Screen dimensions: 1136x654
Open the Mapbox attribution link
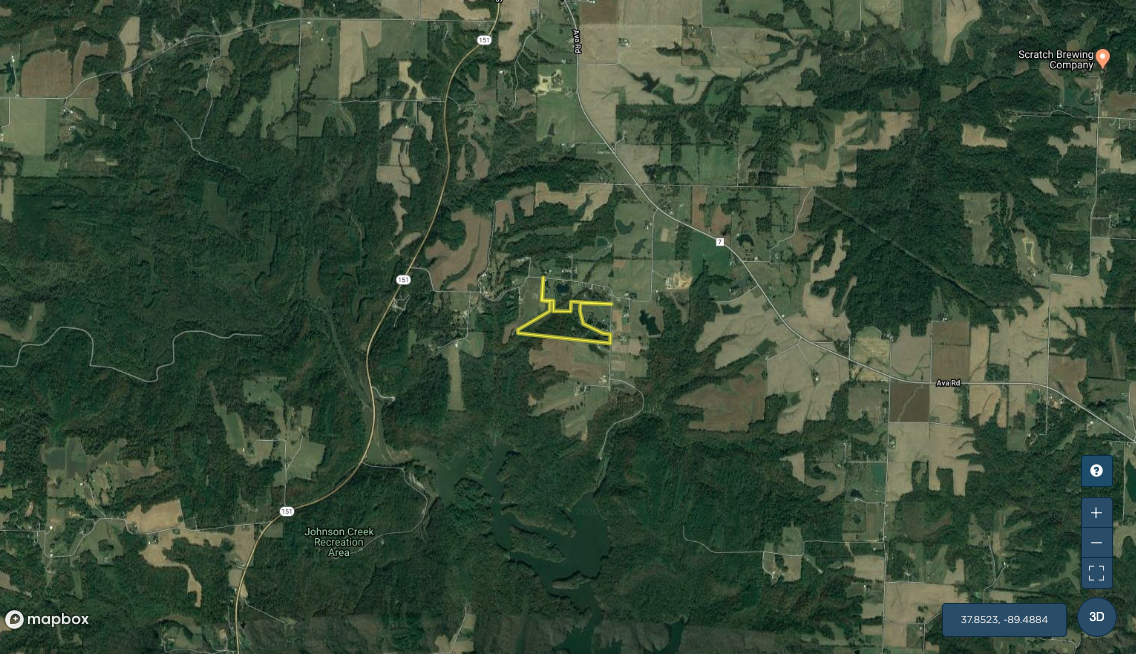(x=47, y=619)
